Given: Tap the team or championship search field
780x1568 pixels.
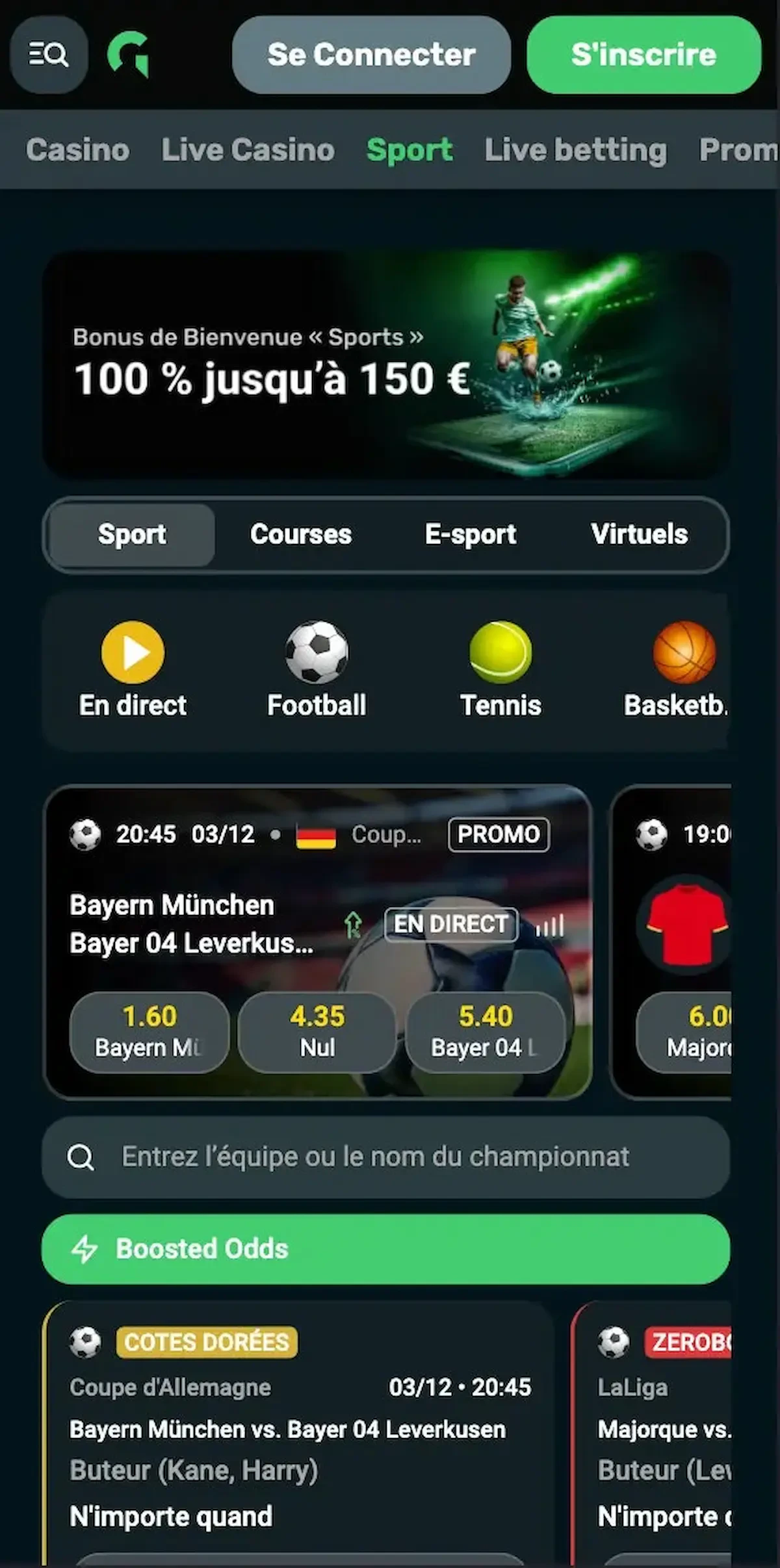Looking at the screenshot, I should coord(386,1157).
